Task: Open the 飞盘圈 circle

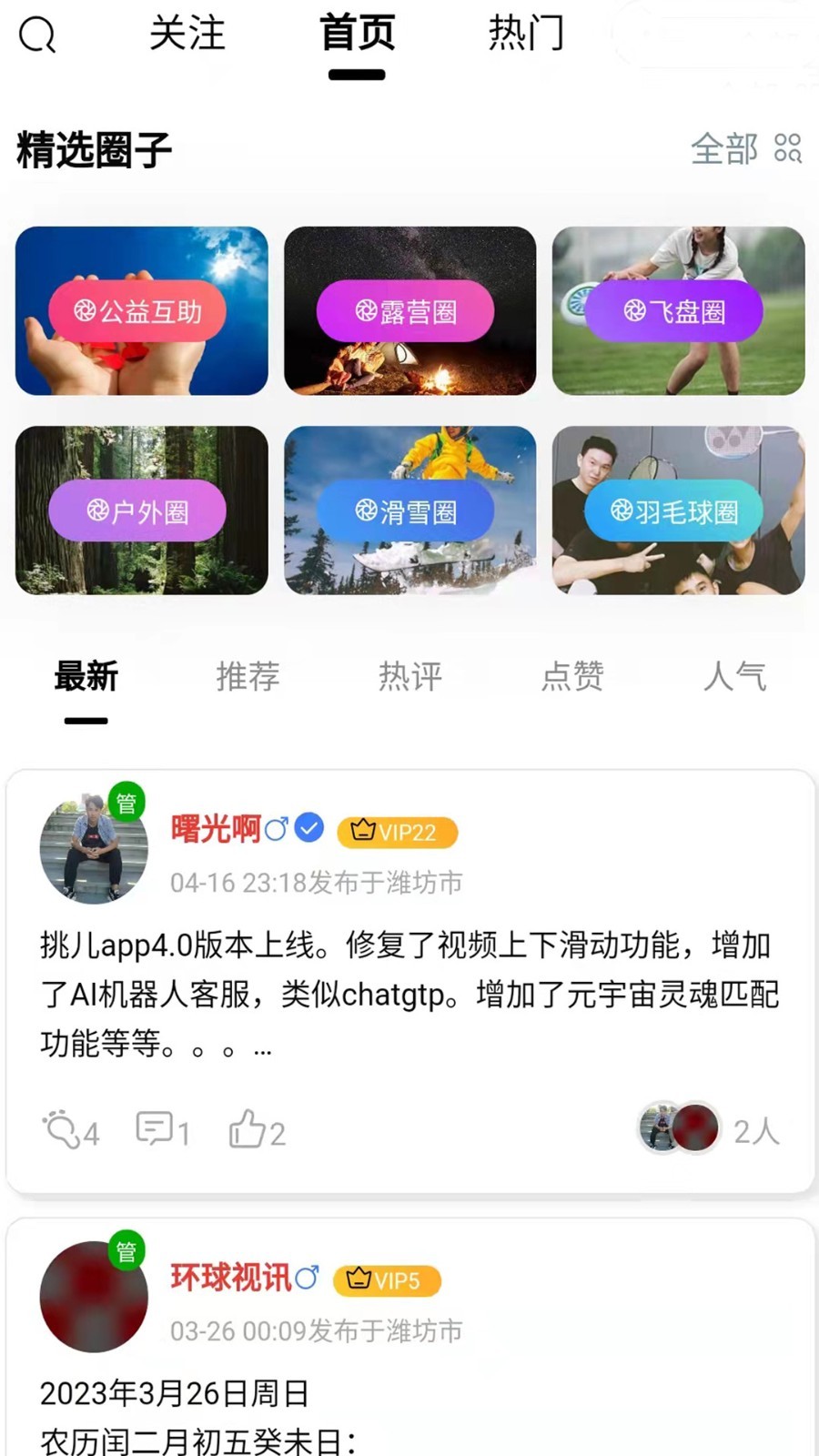Action: 678,311
